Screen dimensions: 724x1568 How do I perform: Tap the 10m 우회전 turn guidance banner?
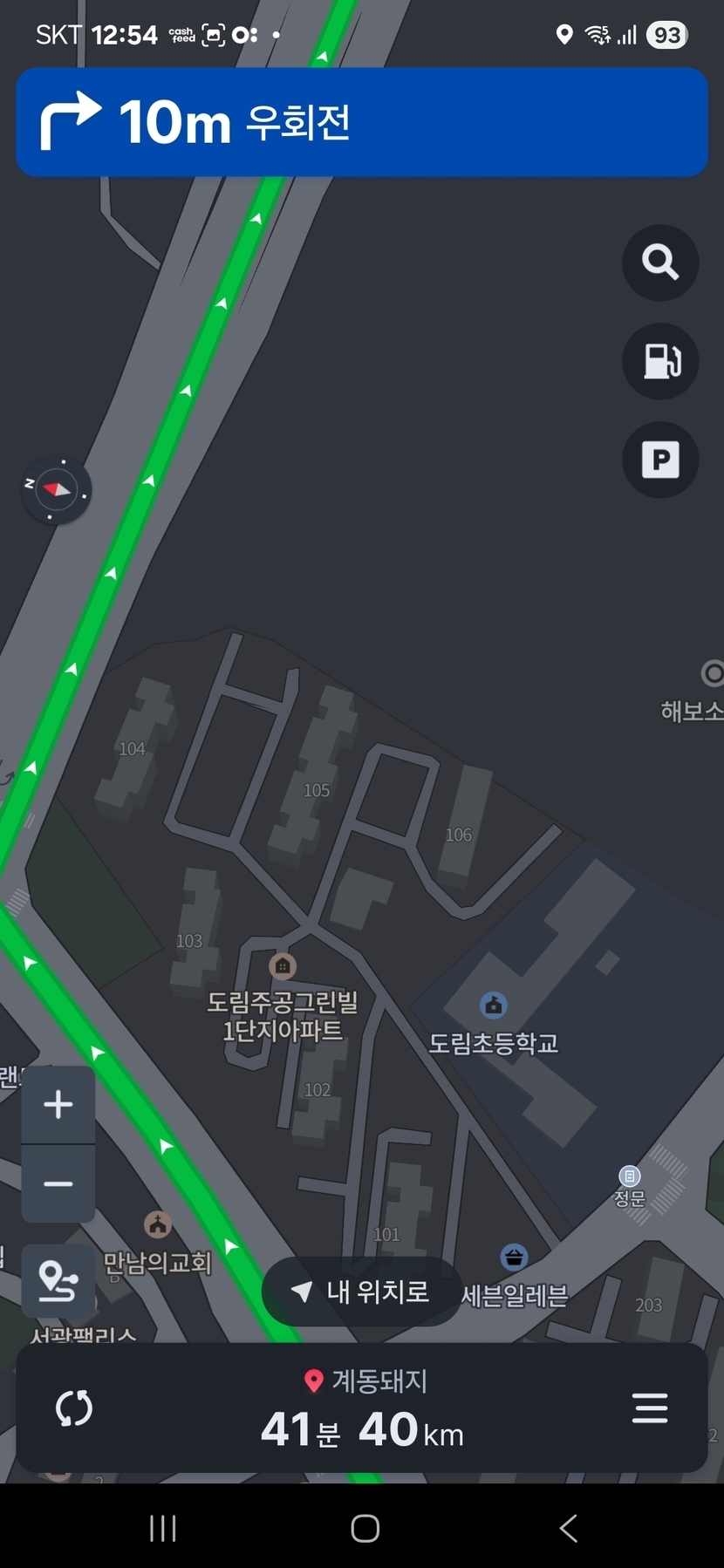coord(361,122)
